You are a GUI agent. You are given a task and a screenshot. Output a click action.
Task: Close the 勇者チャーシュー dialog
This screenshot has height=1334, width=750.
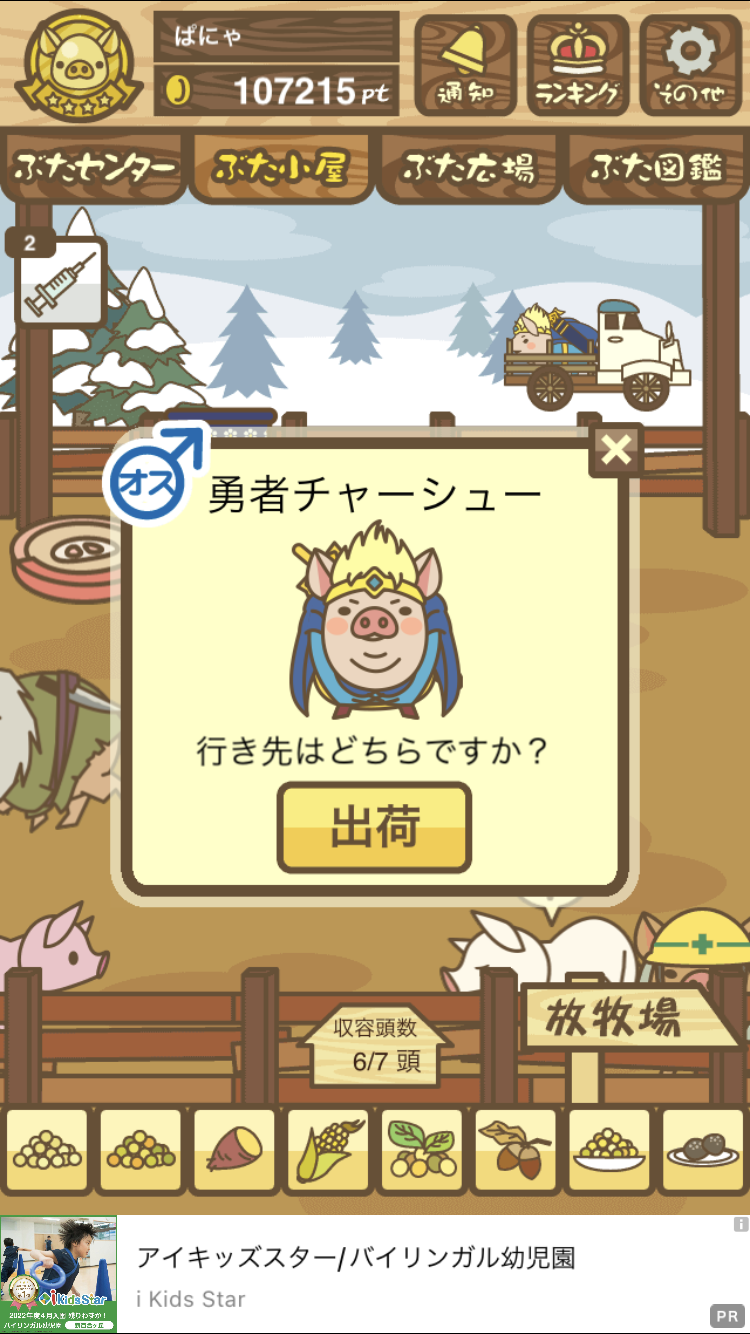(617, 450)
